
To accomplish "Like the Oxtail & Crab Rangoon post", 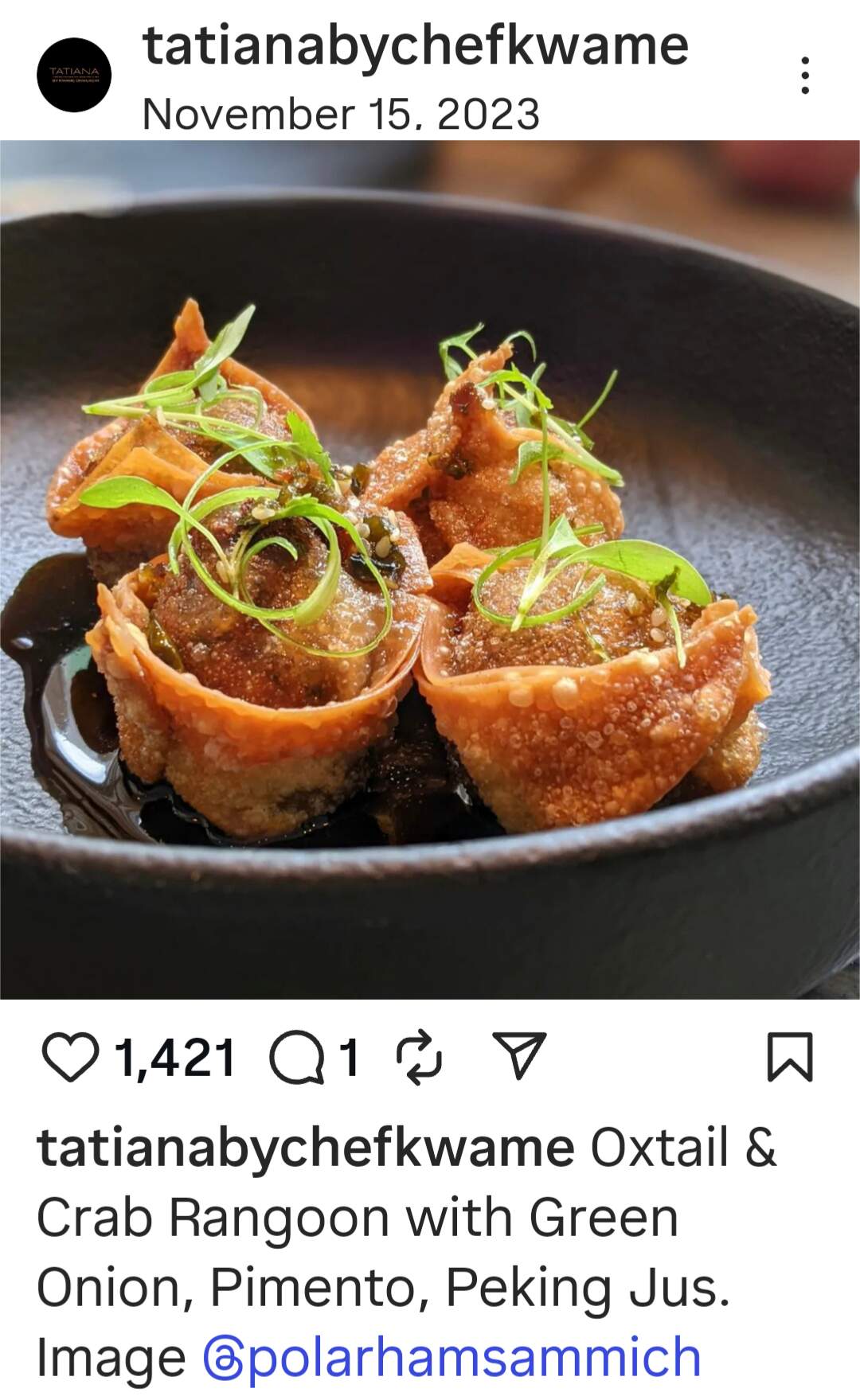I will [70, 1058].
